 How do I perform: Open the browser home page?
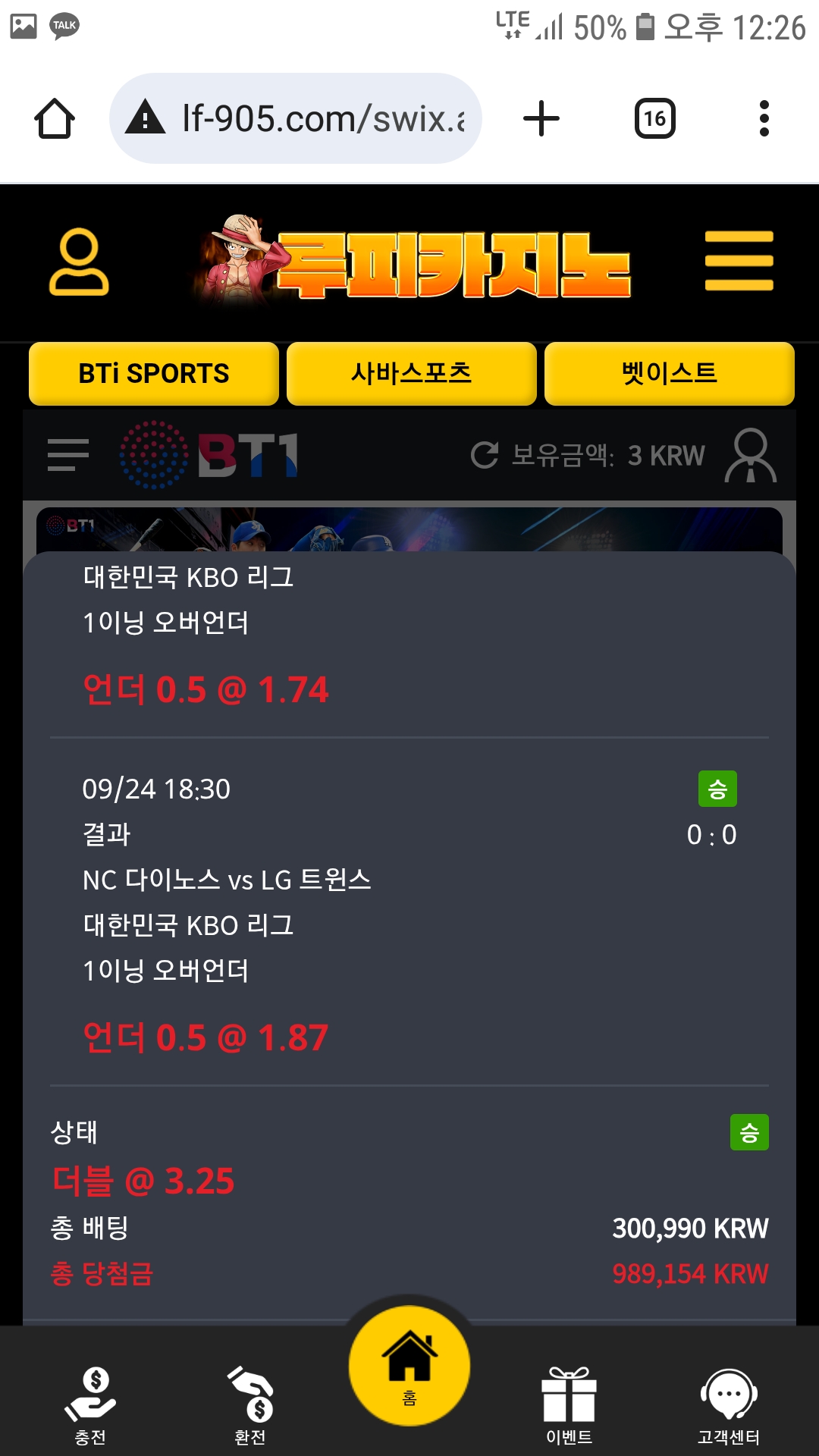(55, 119)
